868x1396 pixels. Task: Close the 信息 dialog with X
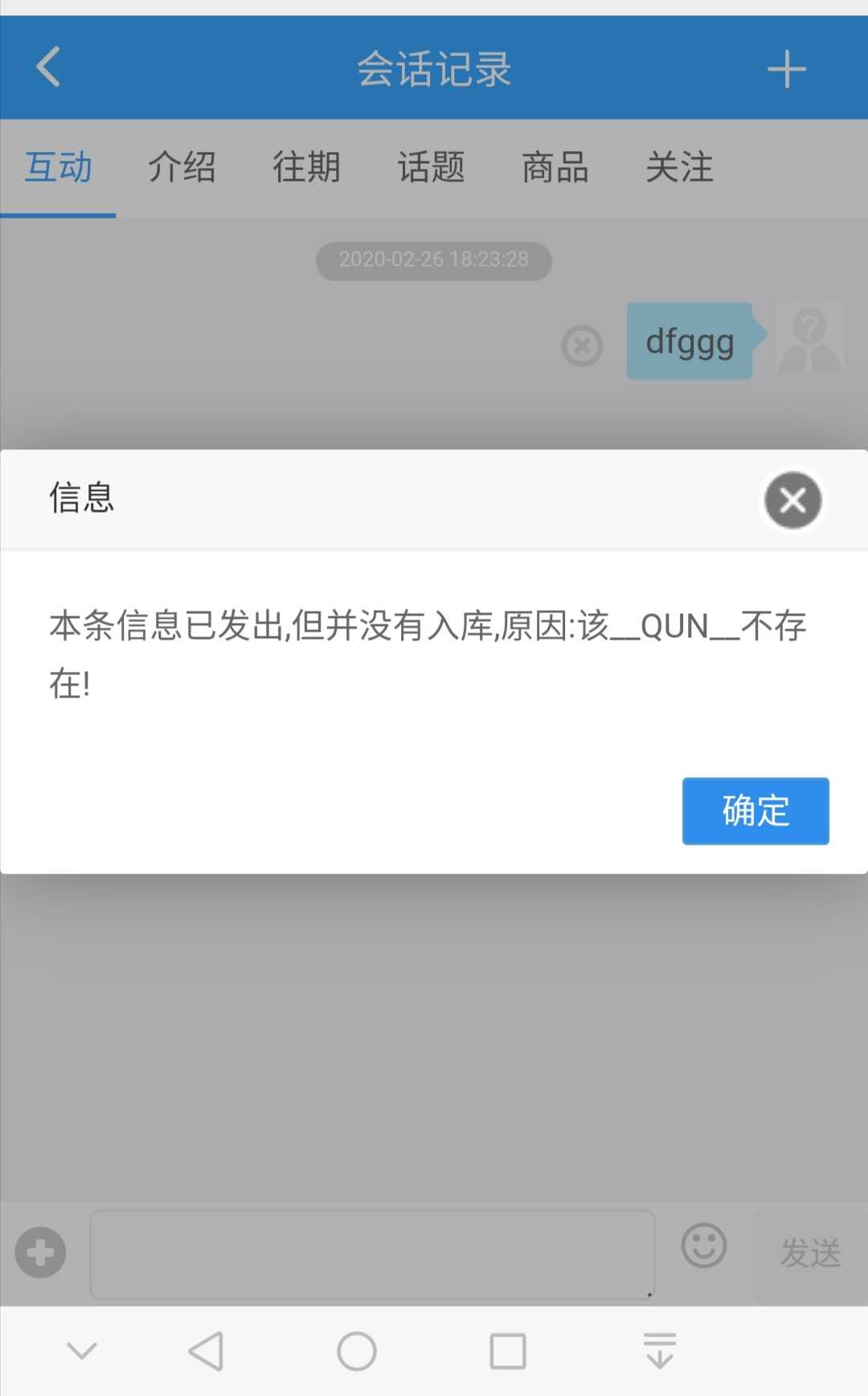coord(792,500)
